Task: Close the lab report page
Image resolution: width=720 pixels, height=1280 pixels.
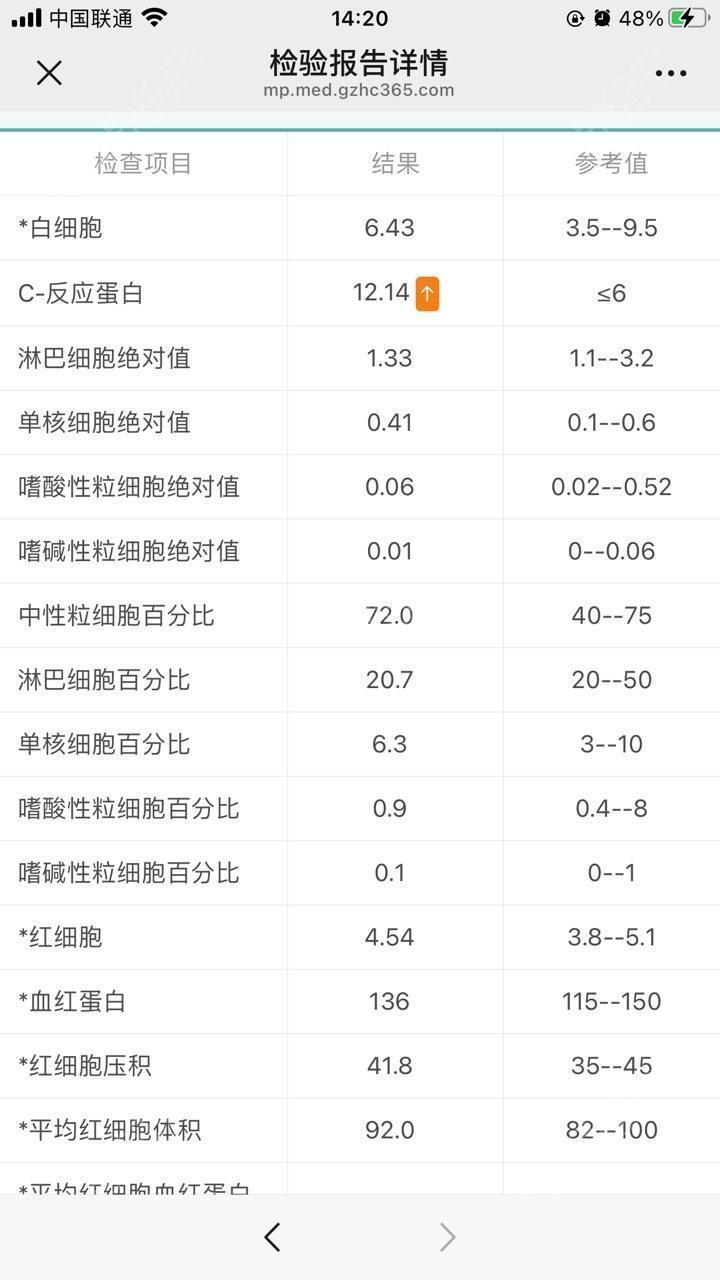Action: 49,73
